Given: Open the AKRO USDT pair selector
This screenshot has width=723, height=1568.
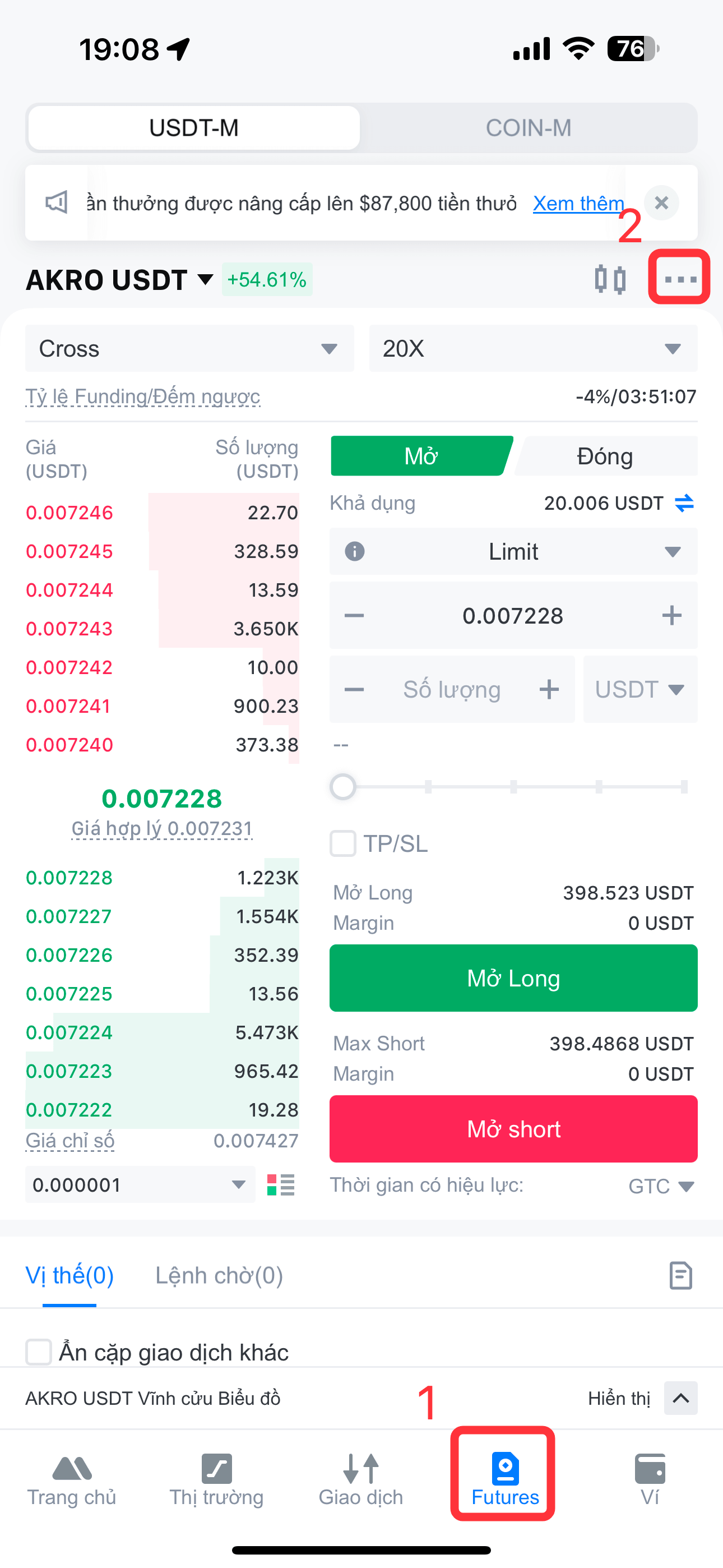Looking at the screenshot, I should [119, 280].
